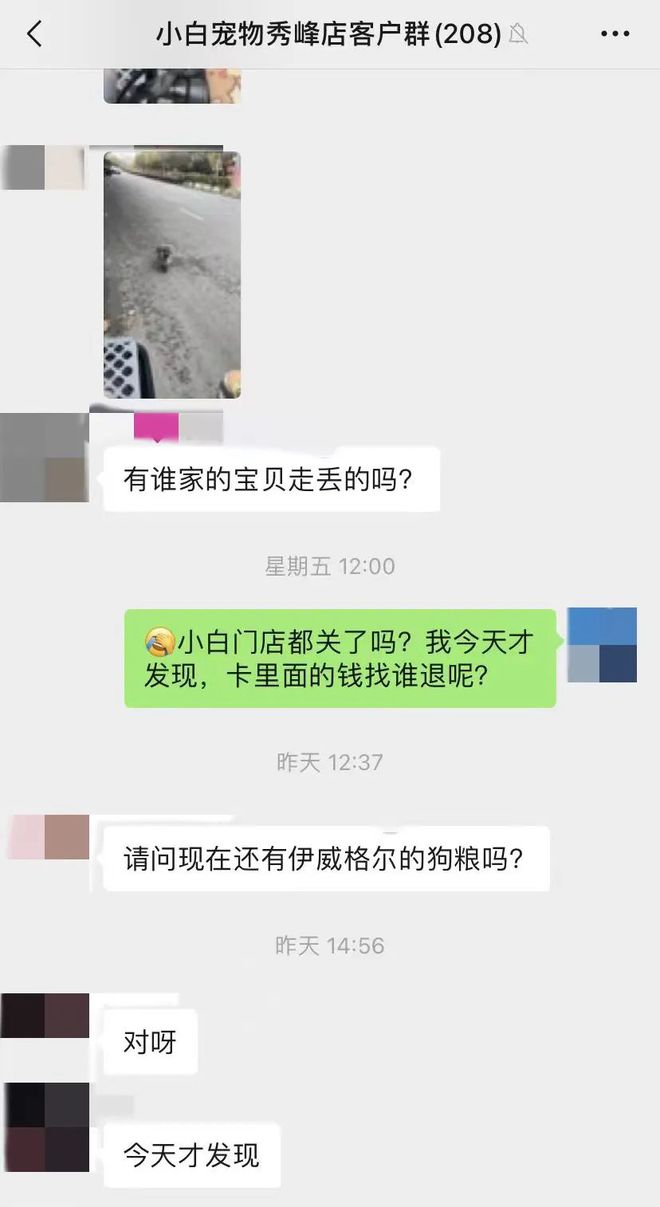
Task: Open your own avatar next to green message
Action: 602,645
